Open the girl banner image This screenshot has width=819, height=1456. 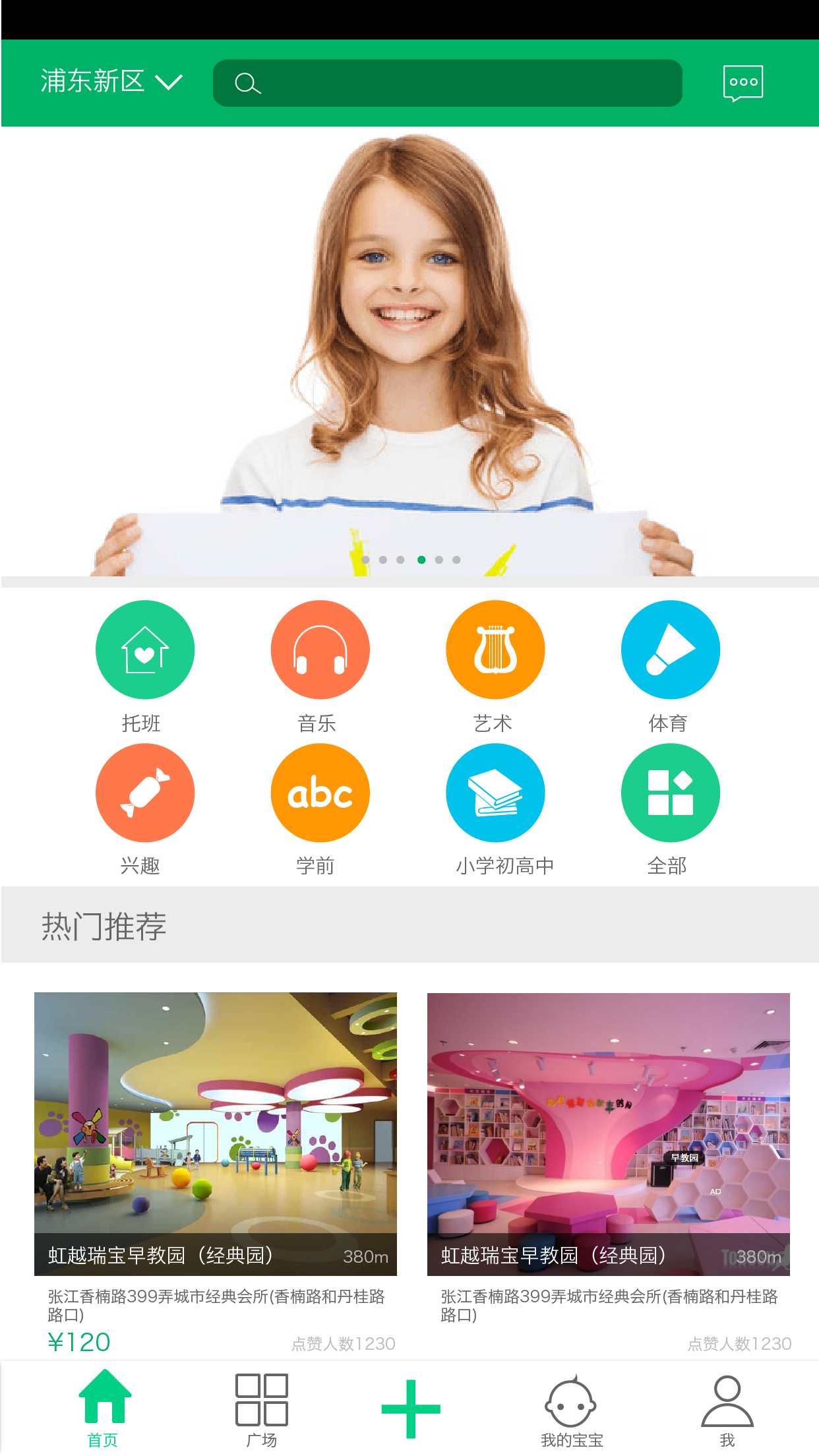tap(409, 349)
